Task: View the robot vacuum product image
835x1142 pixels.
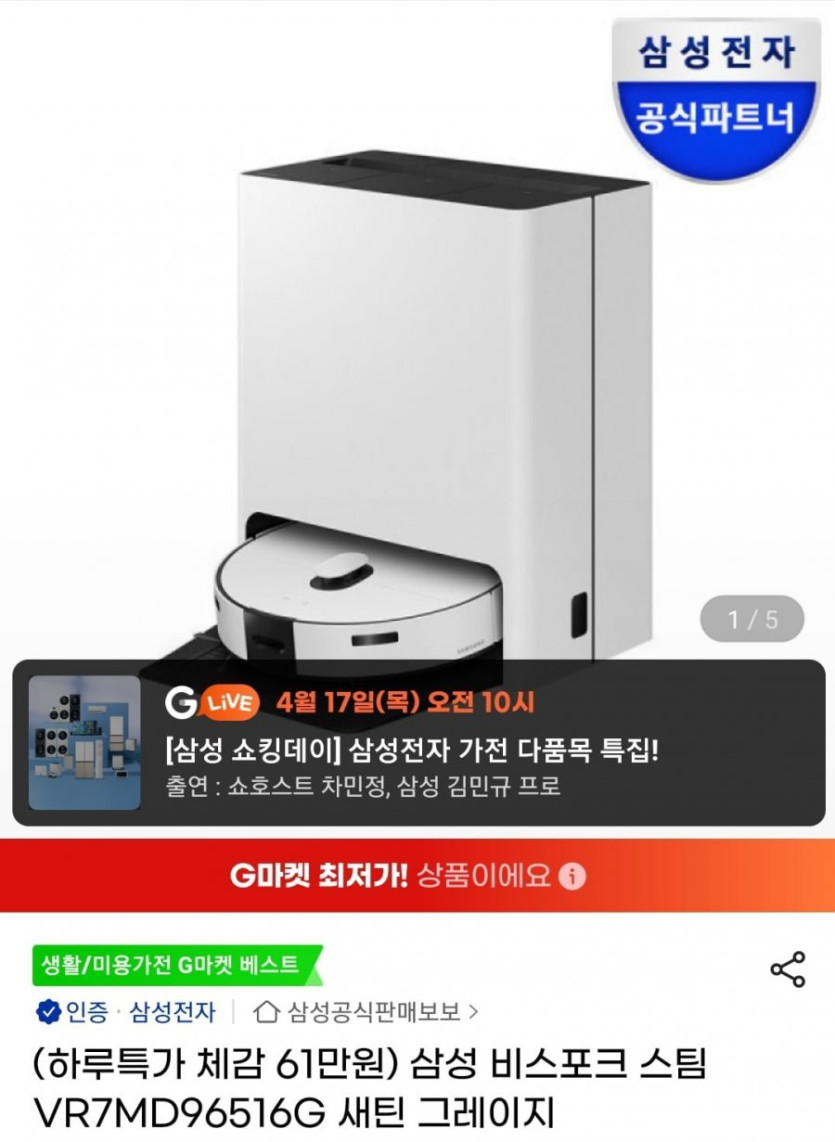Action: click(420, 400)
